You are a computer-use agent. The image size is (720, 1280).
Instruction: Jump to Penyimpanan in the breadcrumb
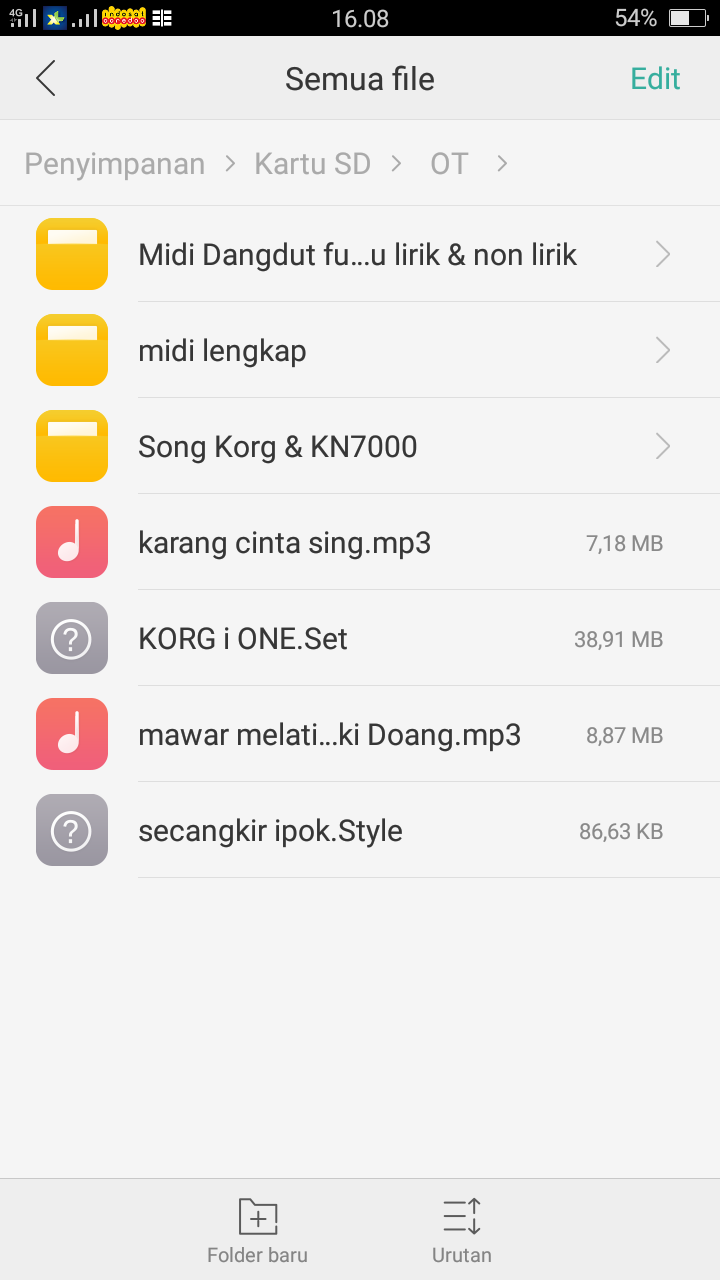pos(115,164)
